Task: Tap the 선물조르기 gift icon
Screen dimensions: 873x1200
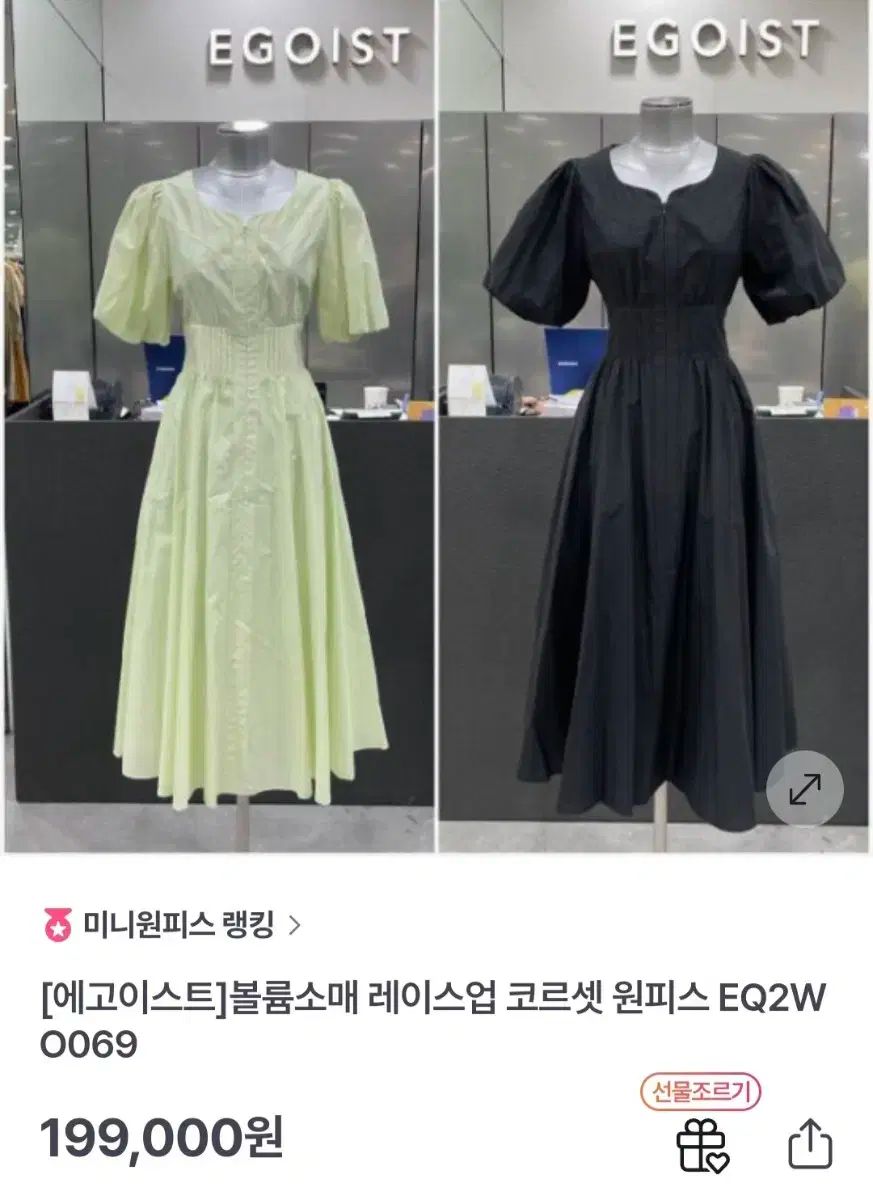Action: pos(703,1143)
